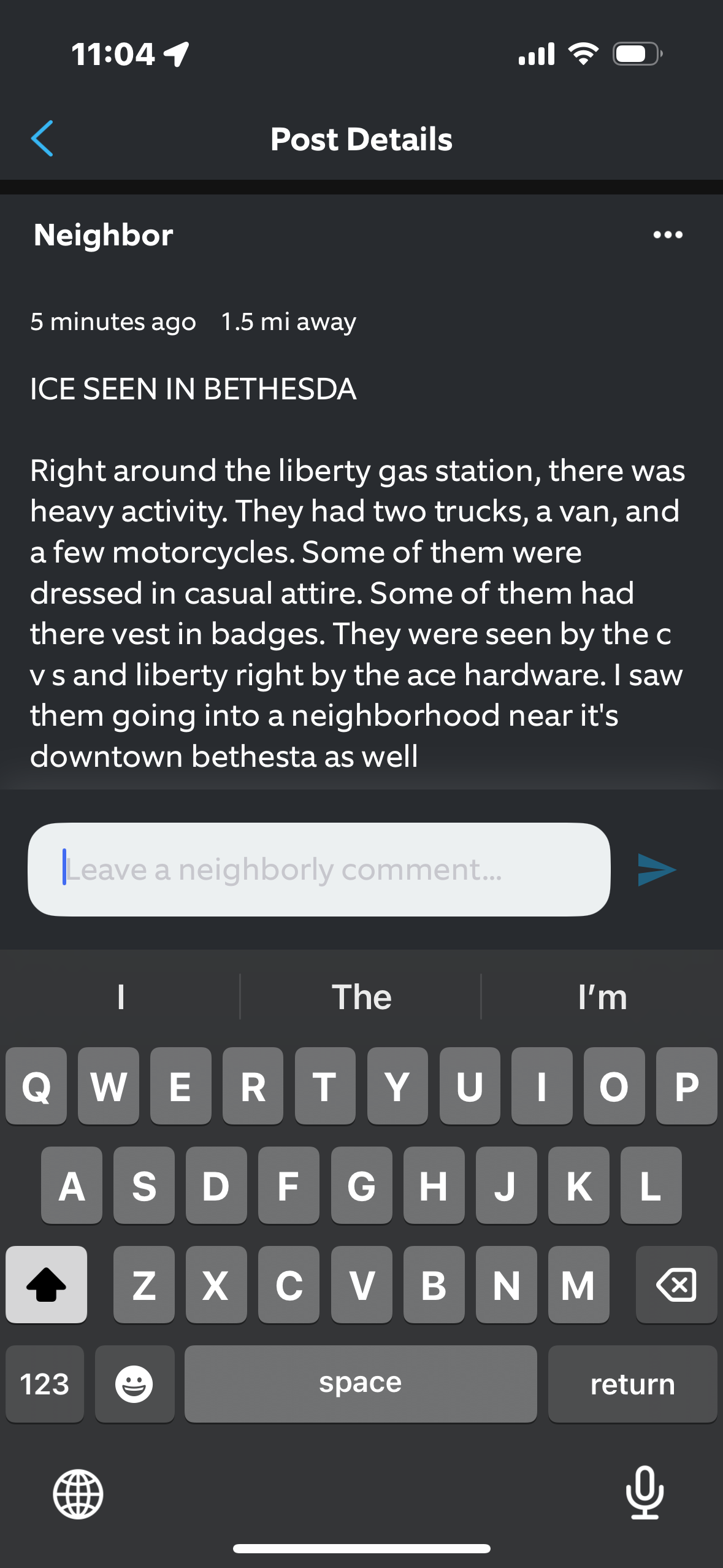Open the emoji keyboard

coord(134,1384)
